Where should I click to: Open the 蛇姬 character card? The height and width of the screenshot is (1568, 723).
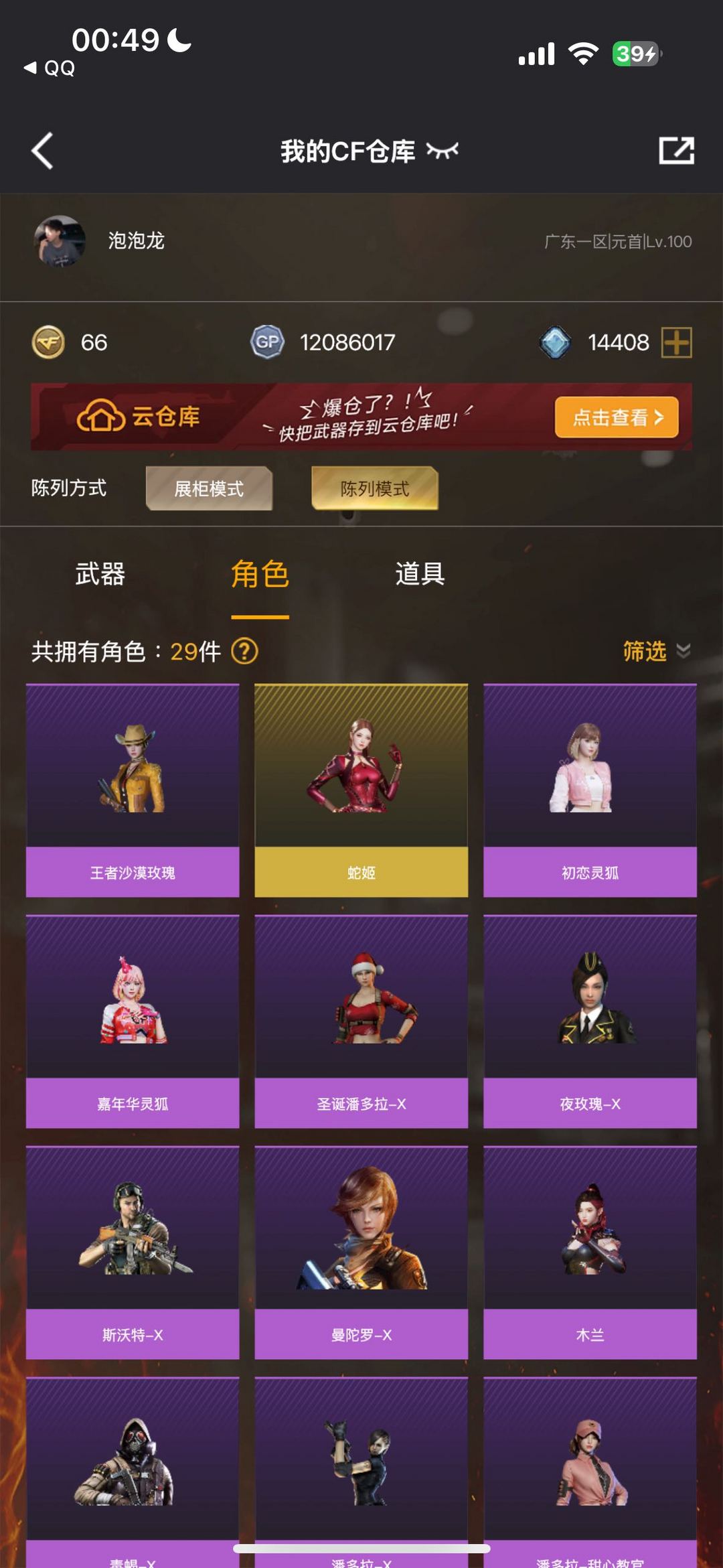click(361, 790)
